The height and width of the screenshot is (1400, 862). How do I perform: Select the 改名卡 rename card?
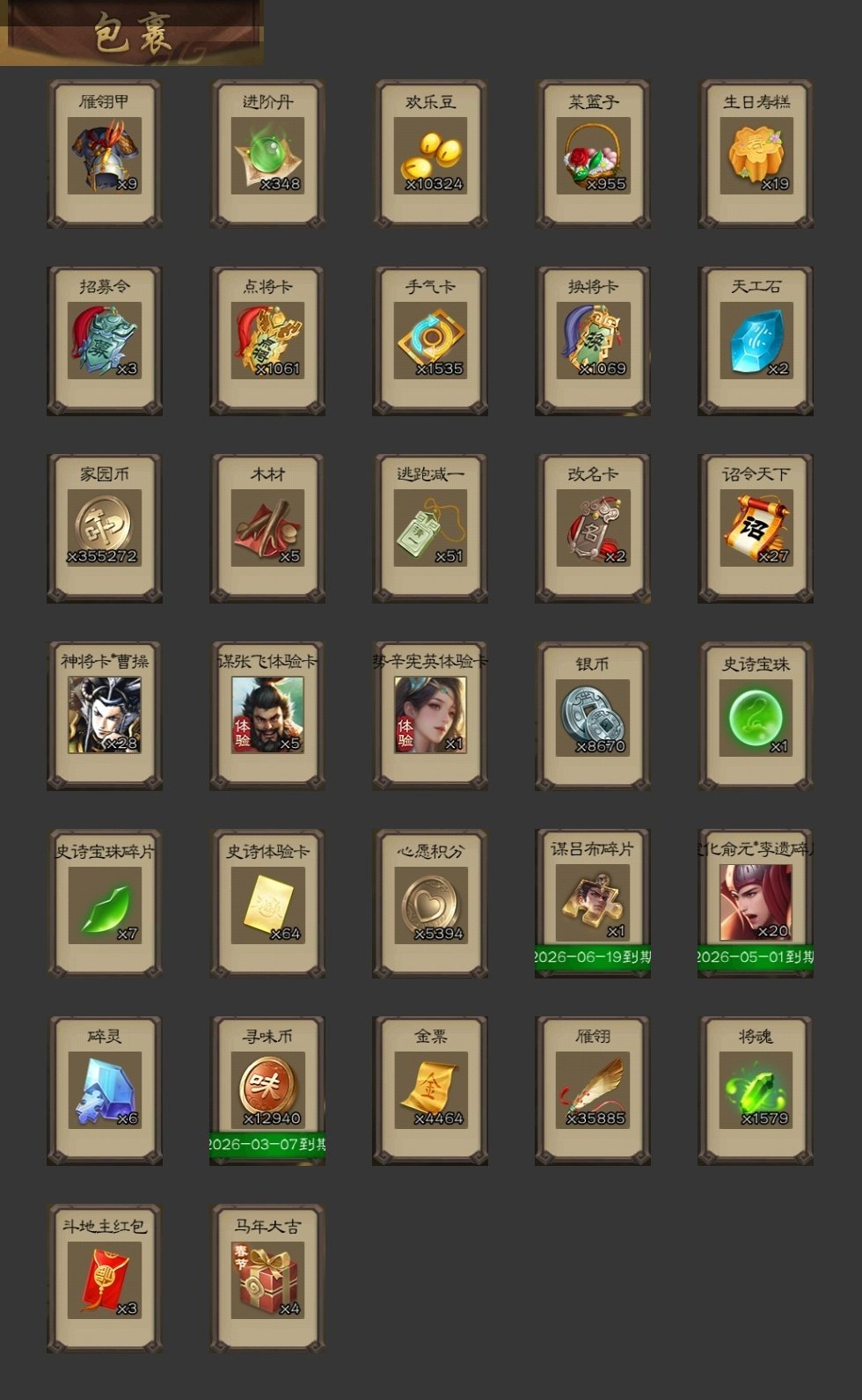[x=593, y=528]
